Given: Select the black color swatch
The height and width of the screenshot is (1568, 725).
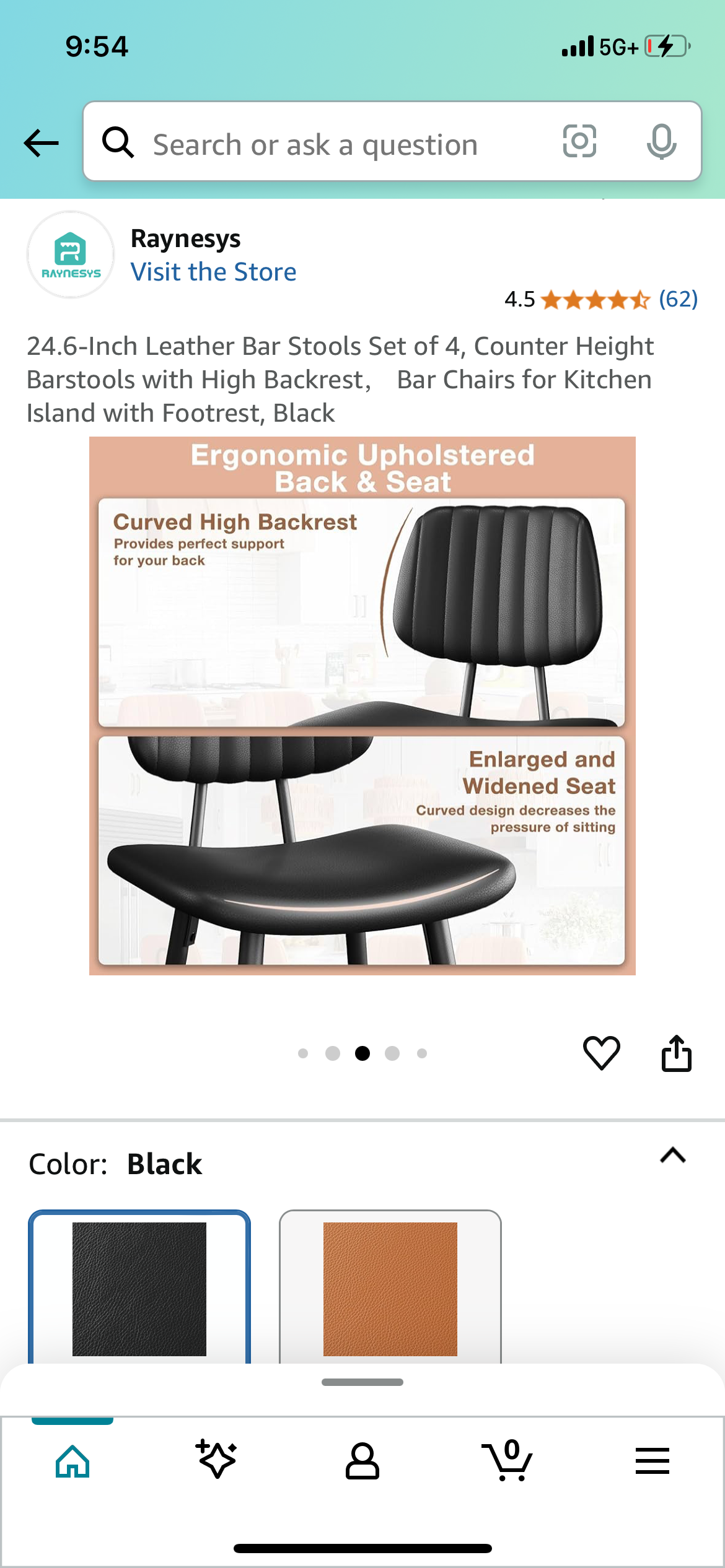Looking at the screenshot, I should pos(139,1288).
